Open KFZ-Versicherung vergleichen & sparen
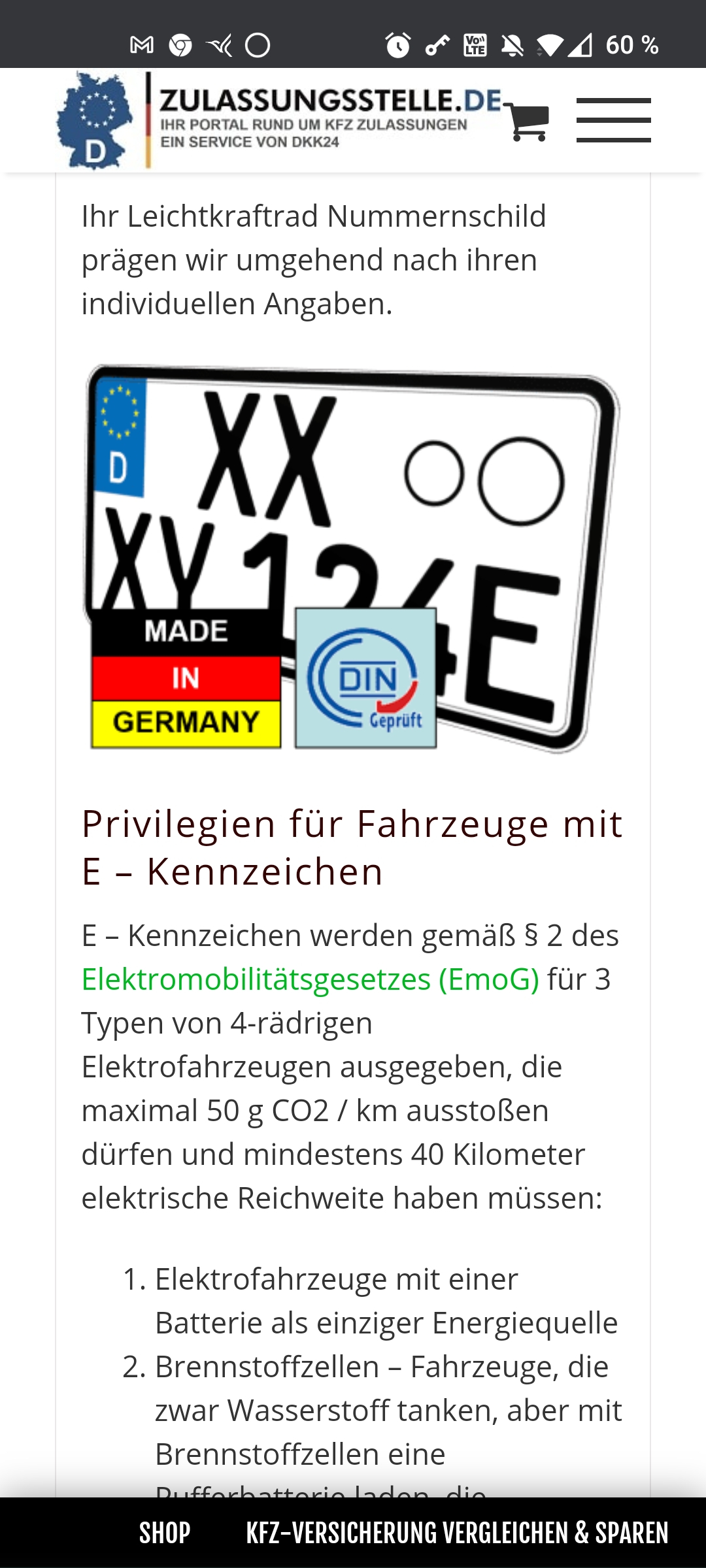 pyautogui.click(x=457, y=1533)
